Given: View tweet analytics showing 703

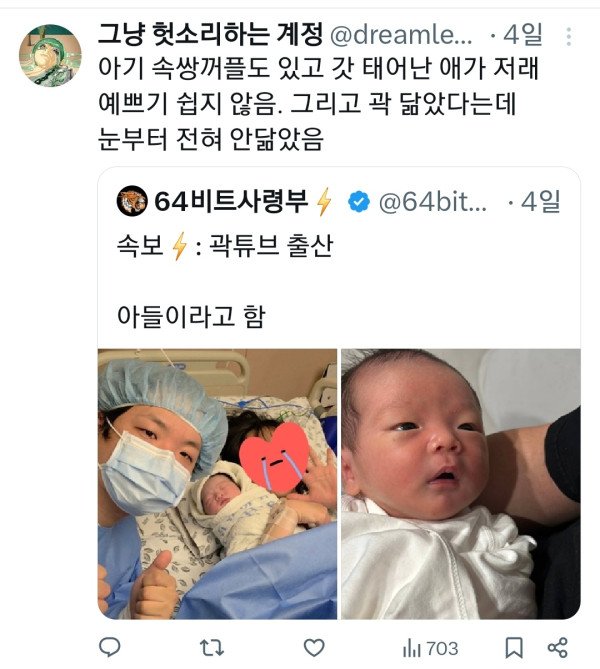Looking at the screenshot, I should click(x=429, y=647).
